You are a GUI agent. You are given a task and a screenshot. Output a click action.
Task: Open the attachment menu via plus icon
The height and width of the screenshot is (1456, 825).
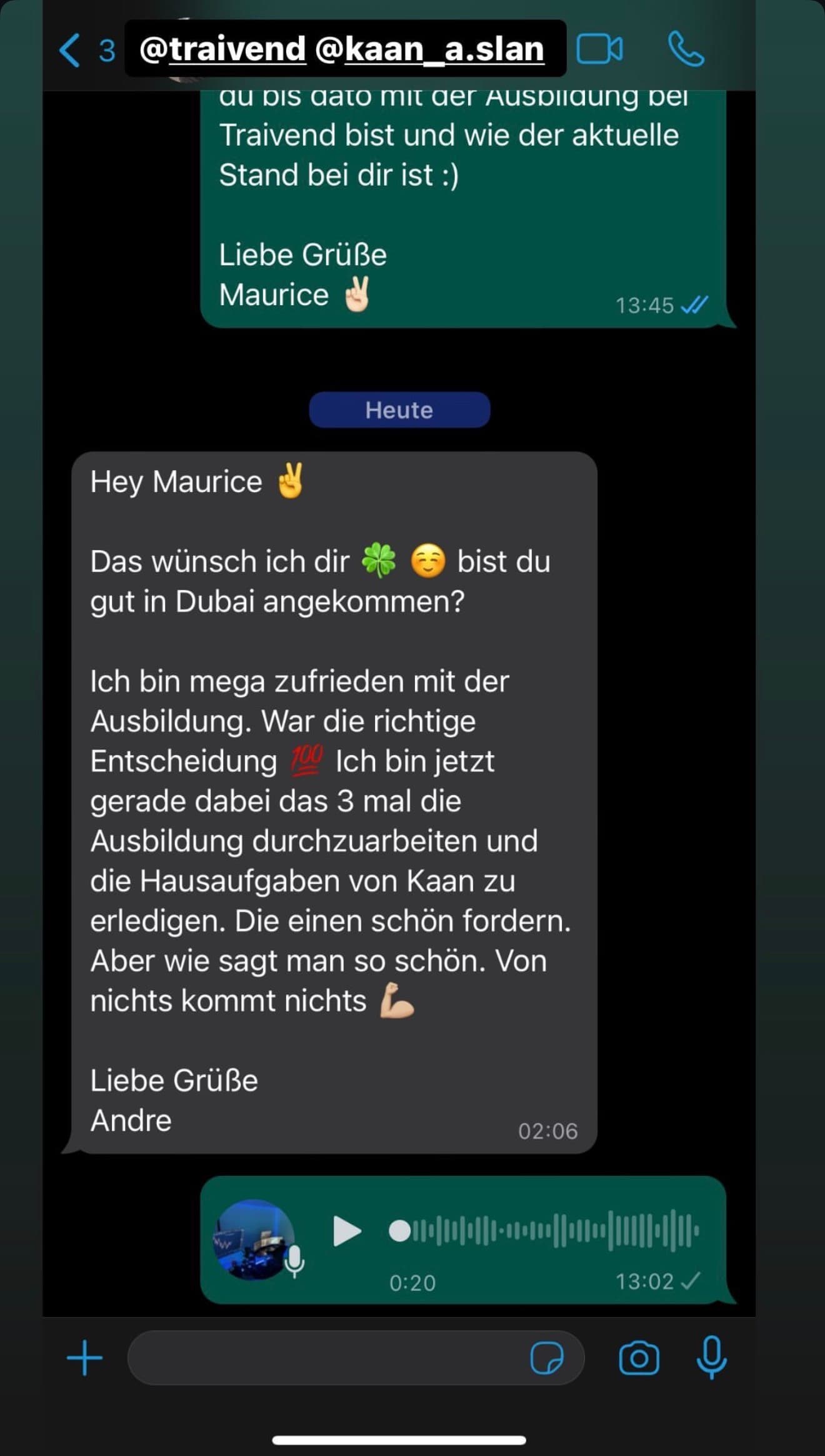pyautogui.click(x=84, y=1357)
